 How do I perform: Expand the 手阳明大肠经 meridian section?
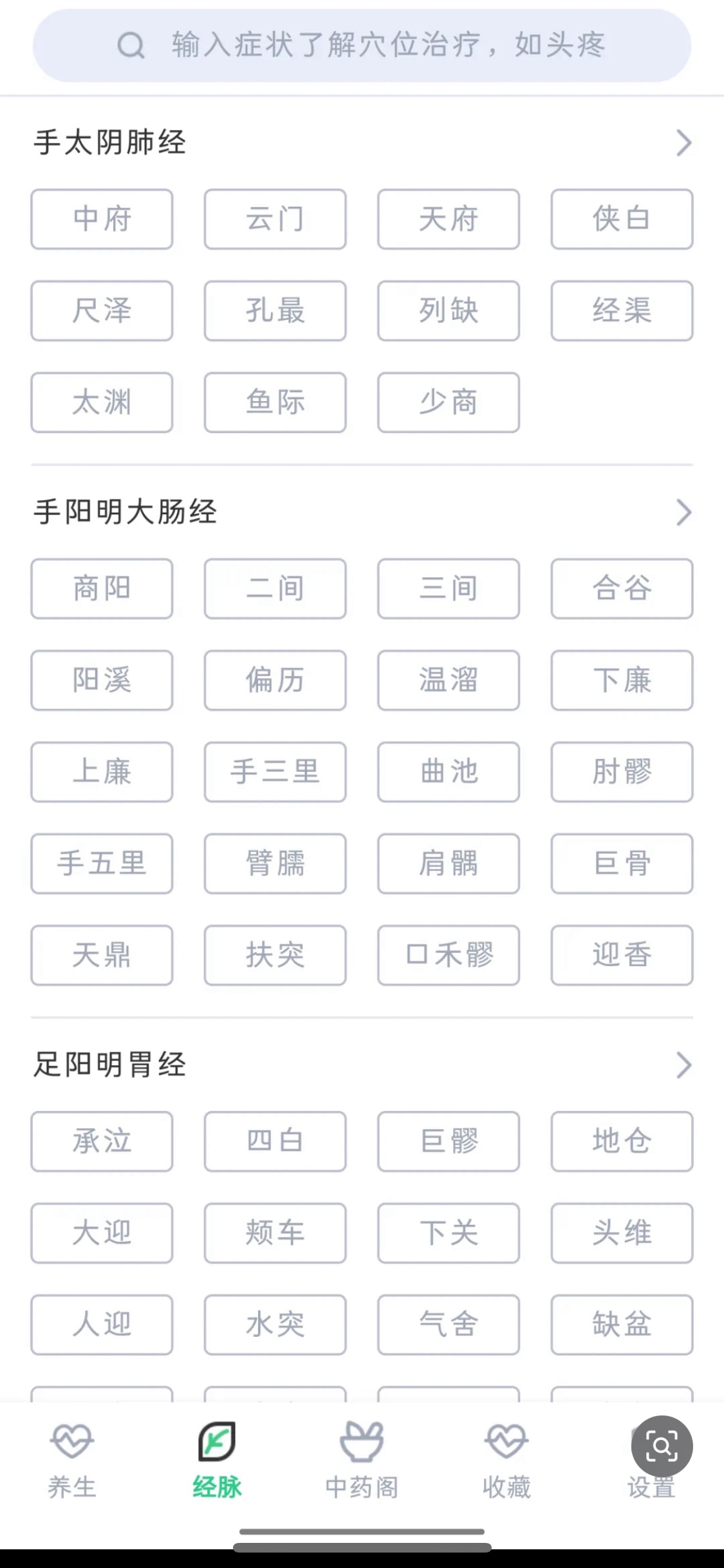pos(683,512)
